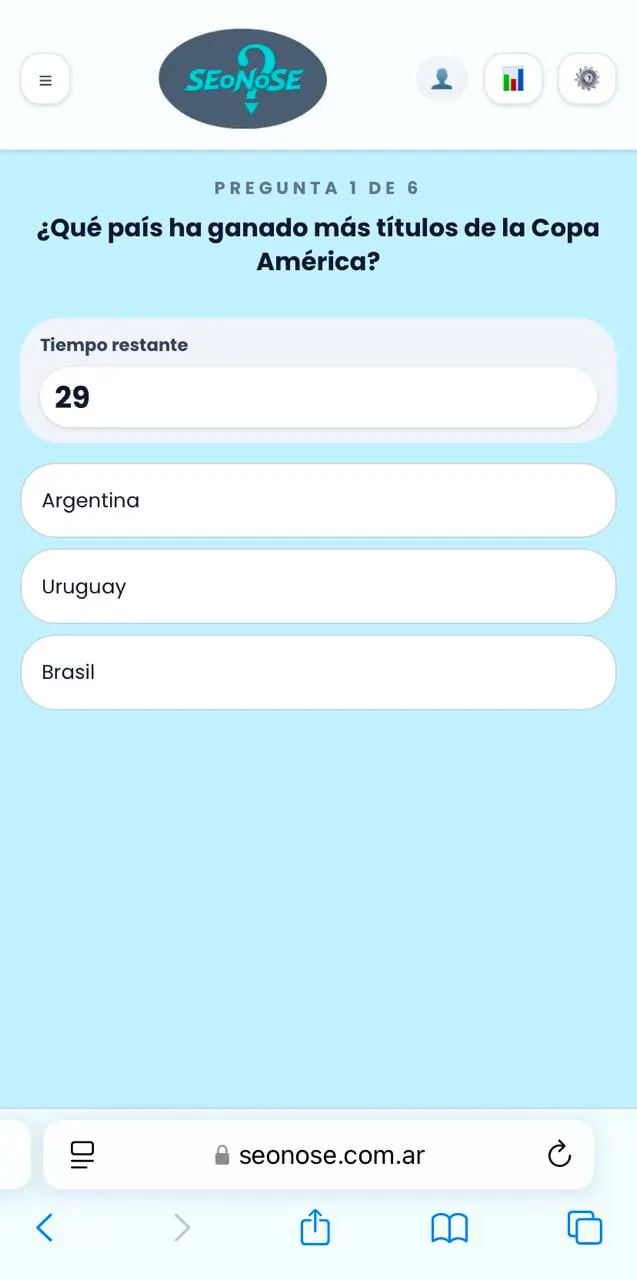Open the settings gear

587,79
